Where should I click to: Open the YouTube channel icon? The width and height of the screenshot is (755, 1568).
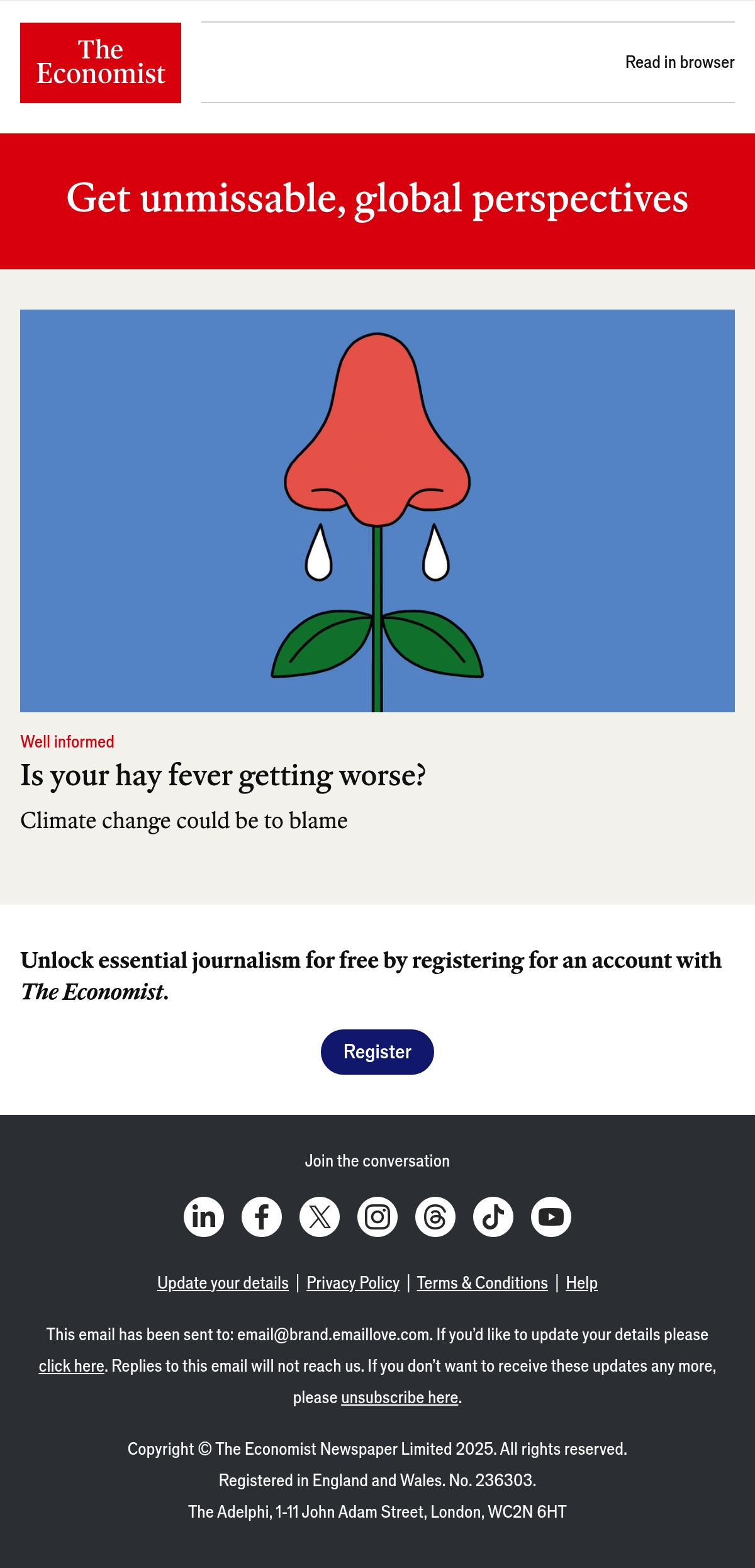tap(551, 1217)
